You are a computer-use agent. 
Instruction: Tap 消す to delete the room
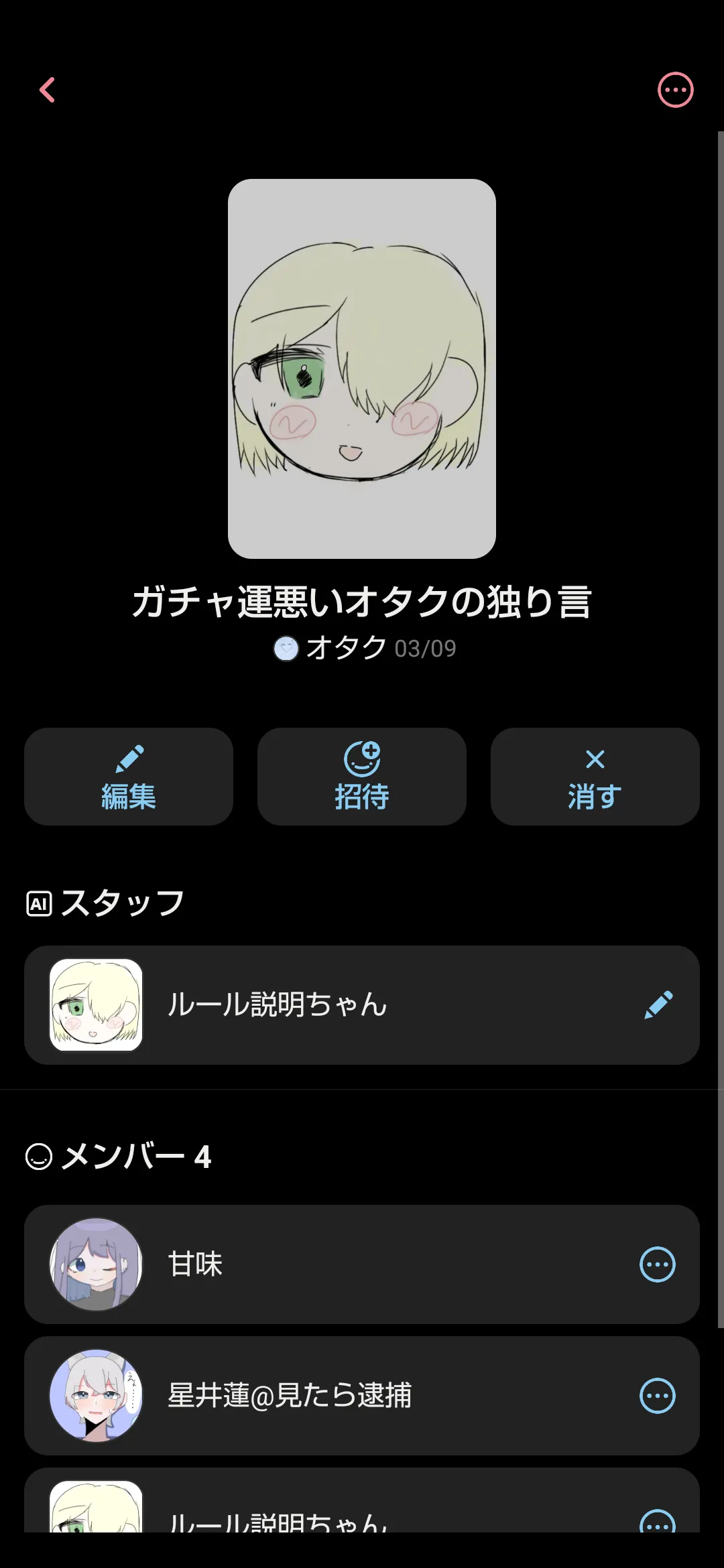[x=595, y=777]
